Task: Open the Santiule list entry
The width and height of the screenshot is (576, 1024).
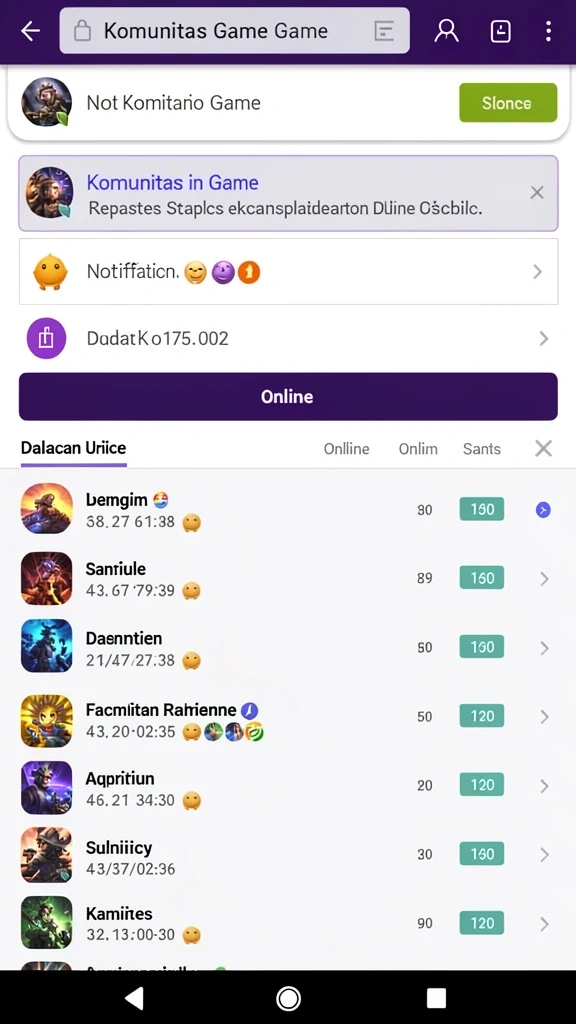Action: [x=288, y=579]
